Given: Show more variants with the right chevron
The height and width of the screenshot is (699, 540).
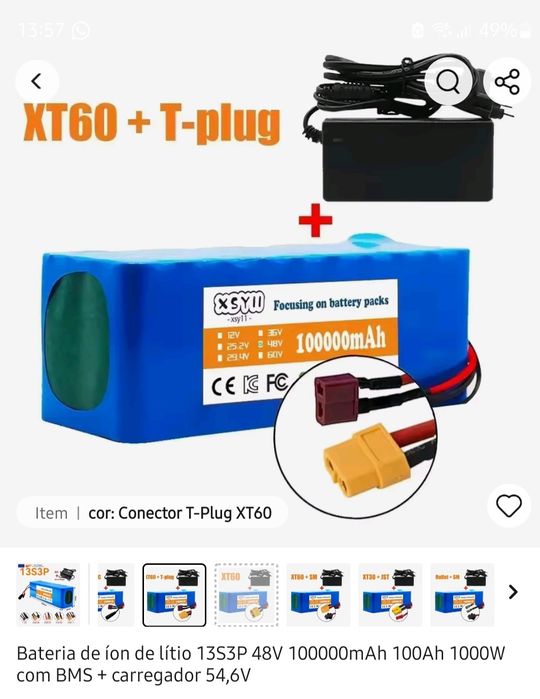Looking at the screenshot, I should click(513, 592).
